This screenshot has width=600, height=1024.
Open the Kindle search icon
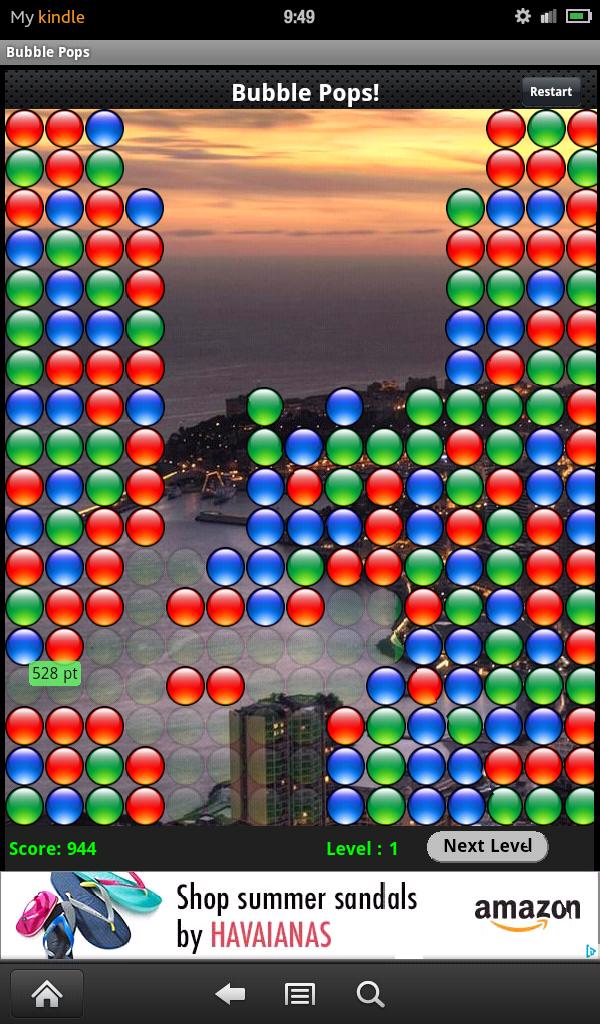coord(370,993)
